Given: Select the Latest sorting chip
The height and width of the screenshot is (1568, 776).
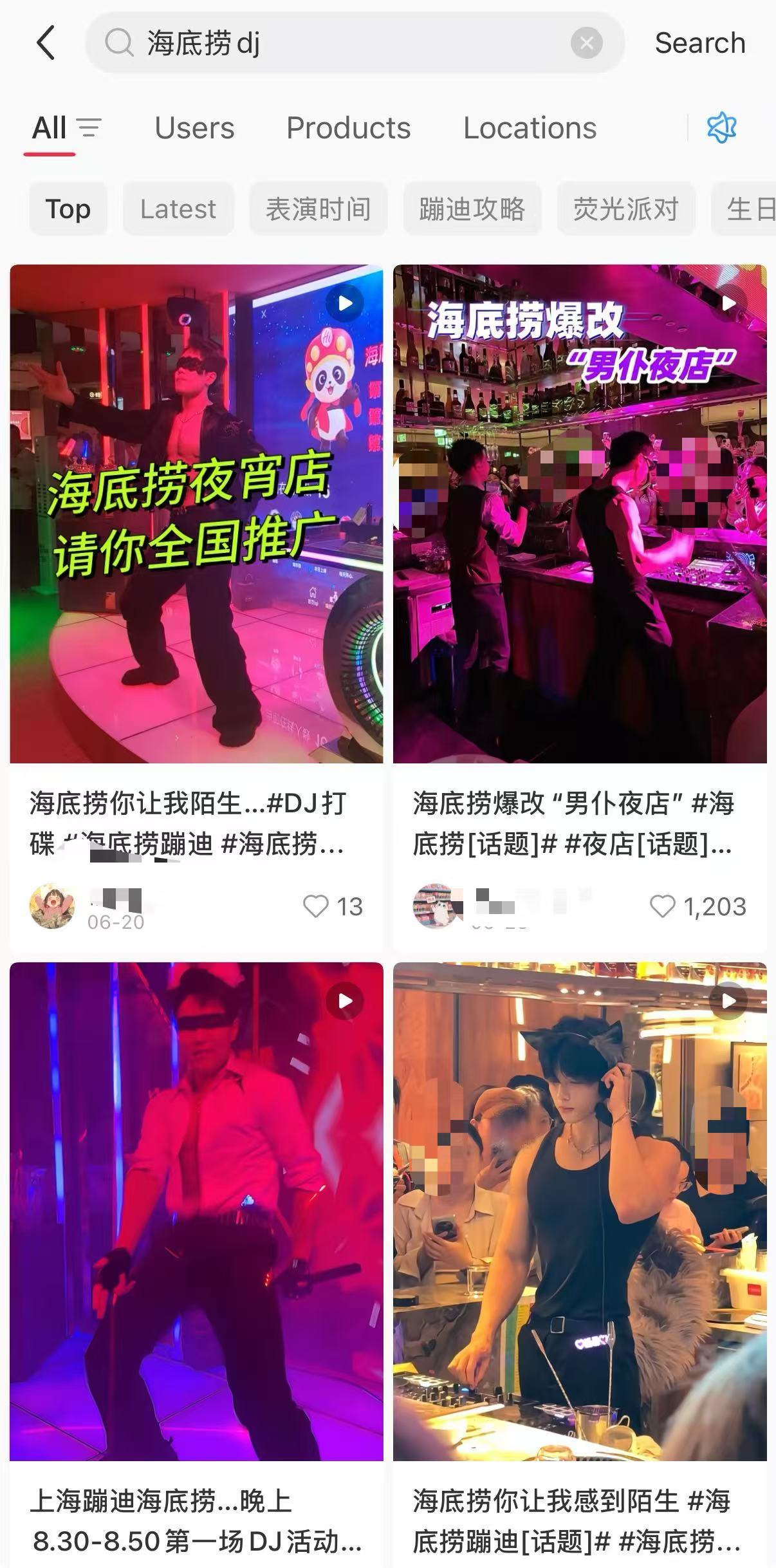Looking at the screenshot, I should [x=178, y=209].
